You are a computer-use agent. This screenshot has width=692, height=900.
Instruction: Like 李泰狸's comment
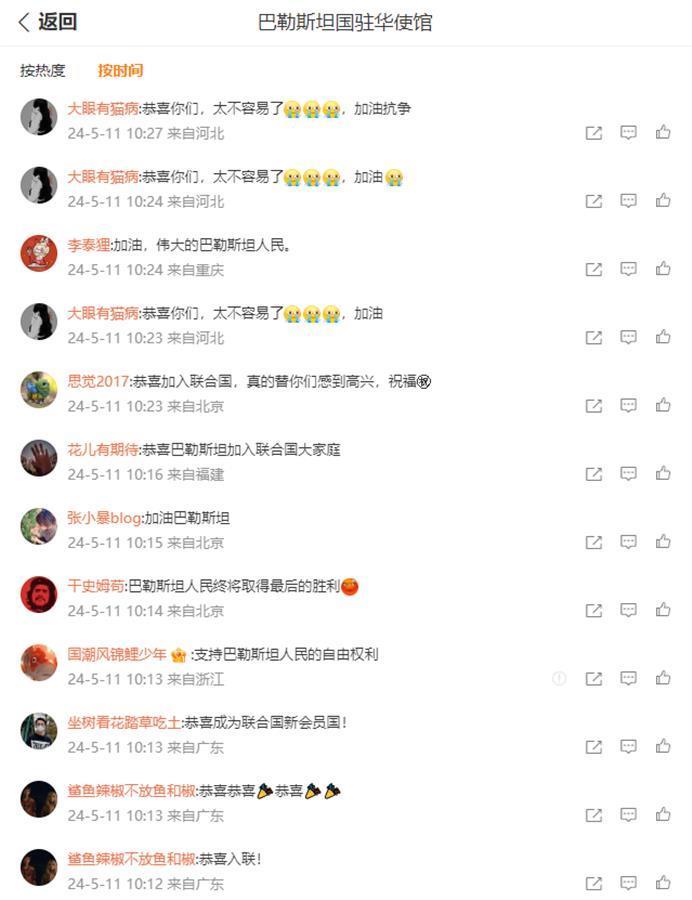click(x=663, y=269)
